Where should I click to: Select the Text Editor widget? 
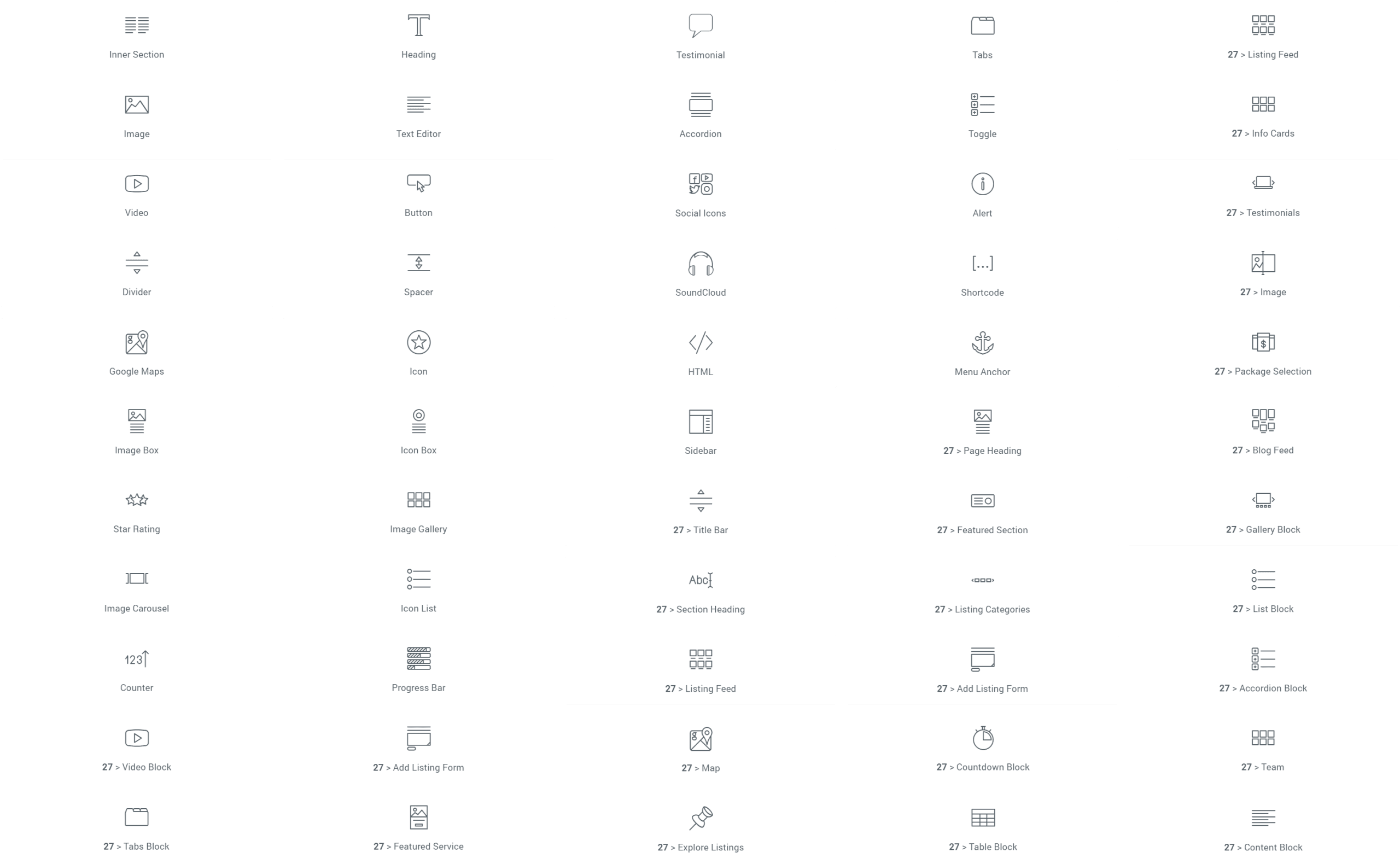[x=418, y=115]
